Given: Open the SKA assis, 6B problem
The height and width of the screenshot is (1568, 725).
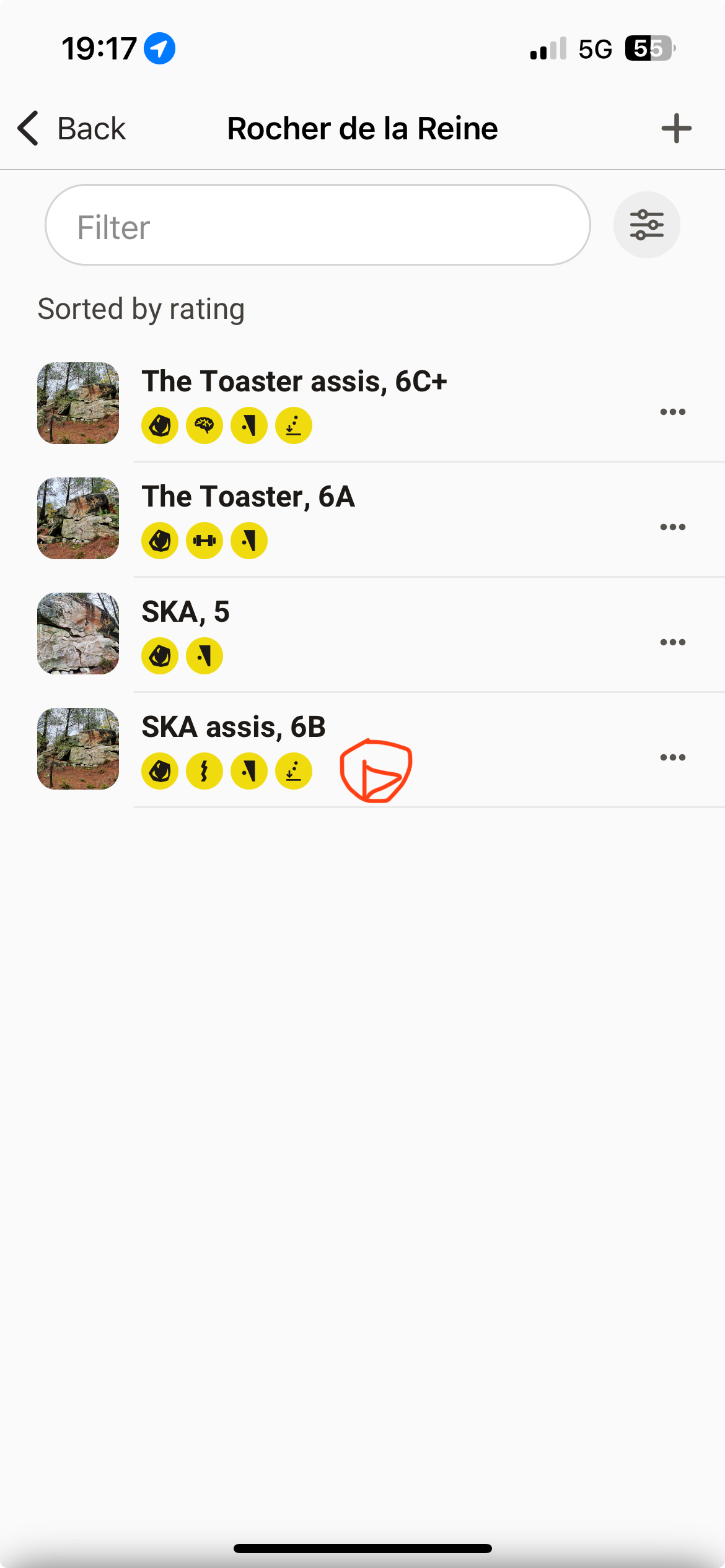Looking at the screenshot, I should (x=233, y=727).
